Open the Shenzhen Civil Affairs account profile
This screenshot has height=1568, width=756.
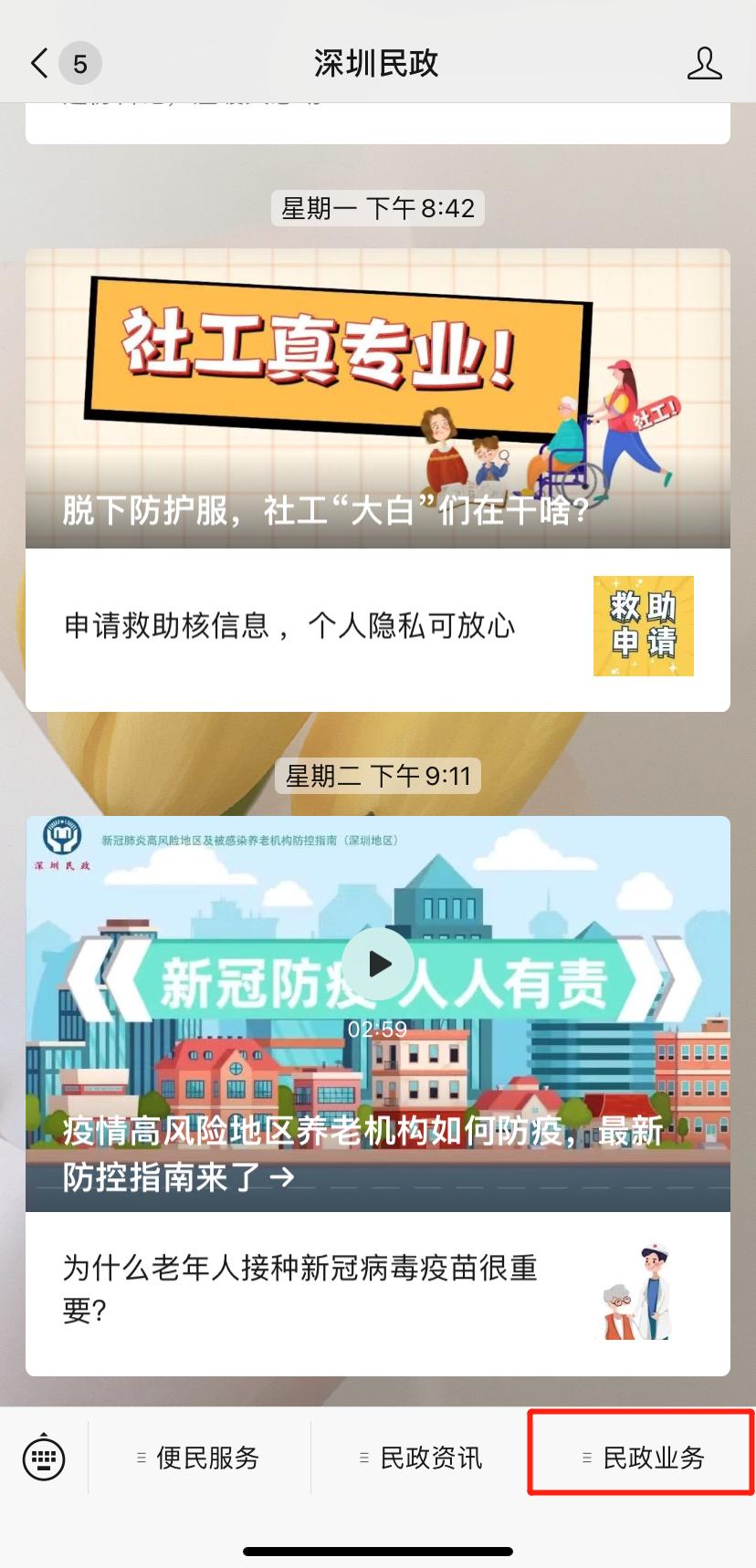coord(704,64)
